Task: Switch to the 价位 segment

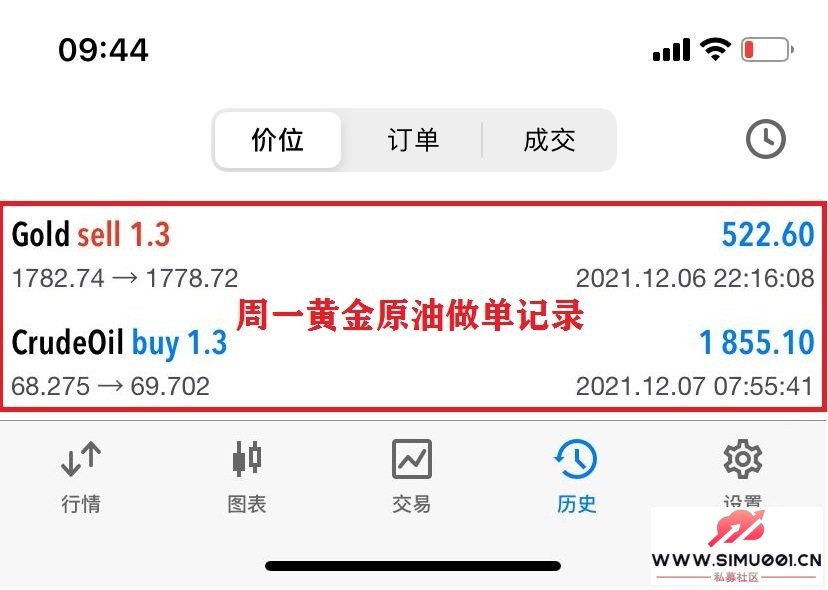Action: tap(277, 140)
